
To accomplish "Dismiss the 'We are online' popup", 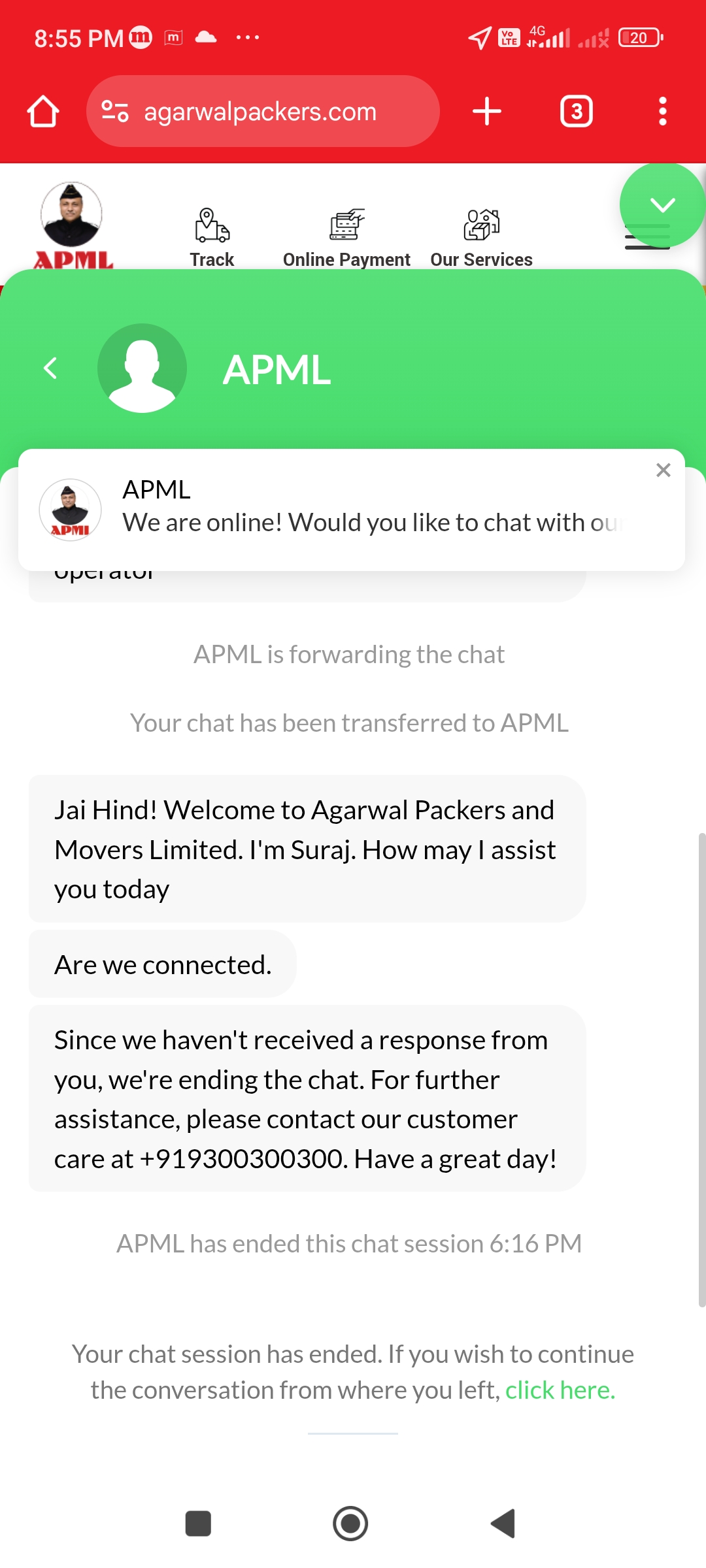I will 664,470.
